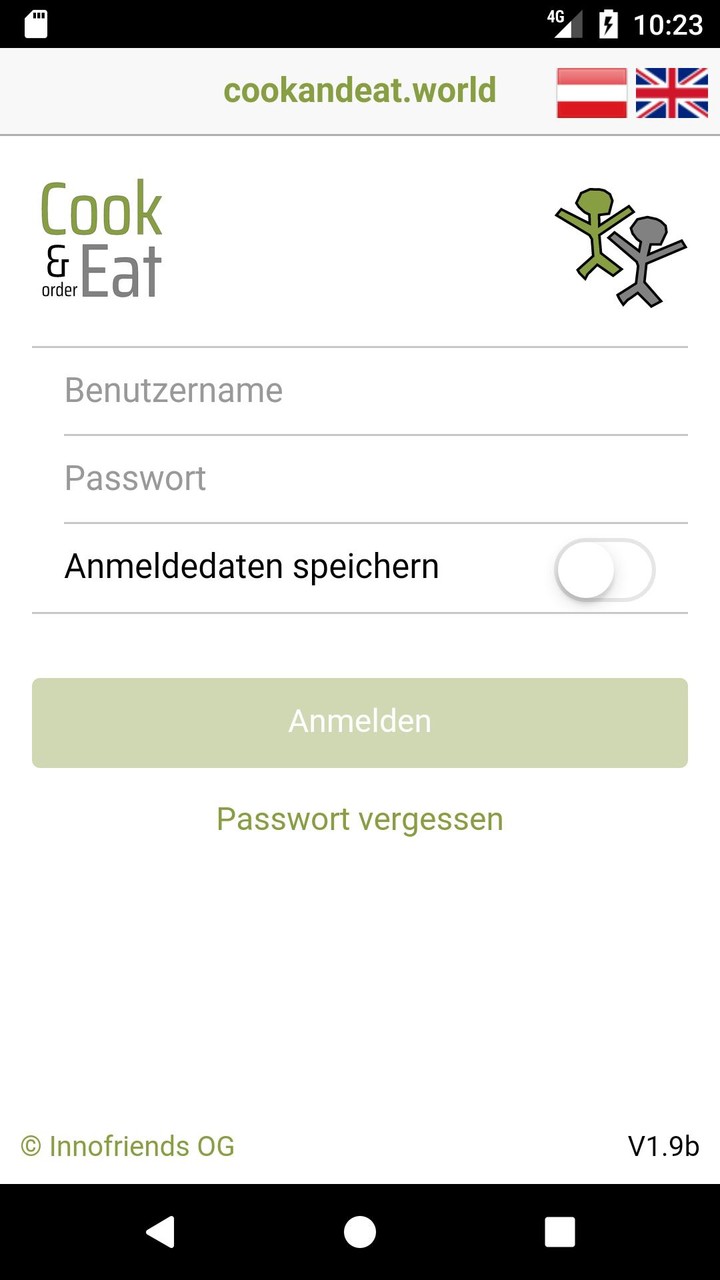Tap the Android back navigation arrow
This screenshot has height=1280, width=720.
point(161,1231)
